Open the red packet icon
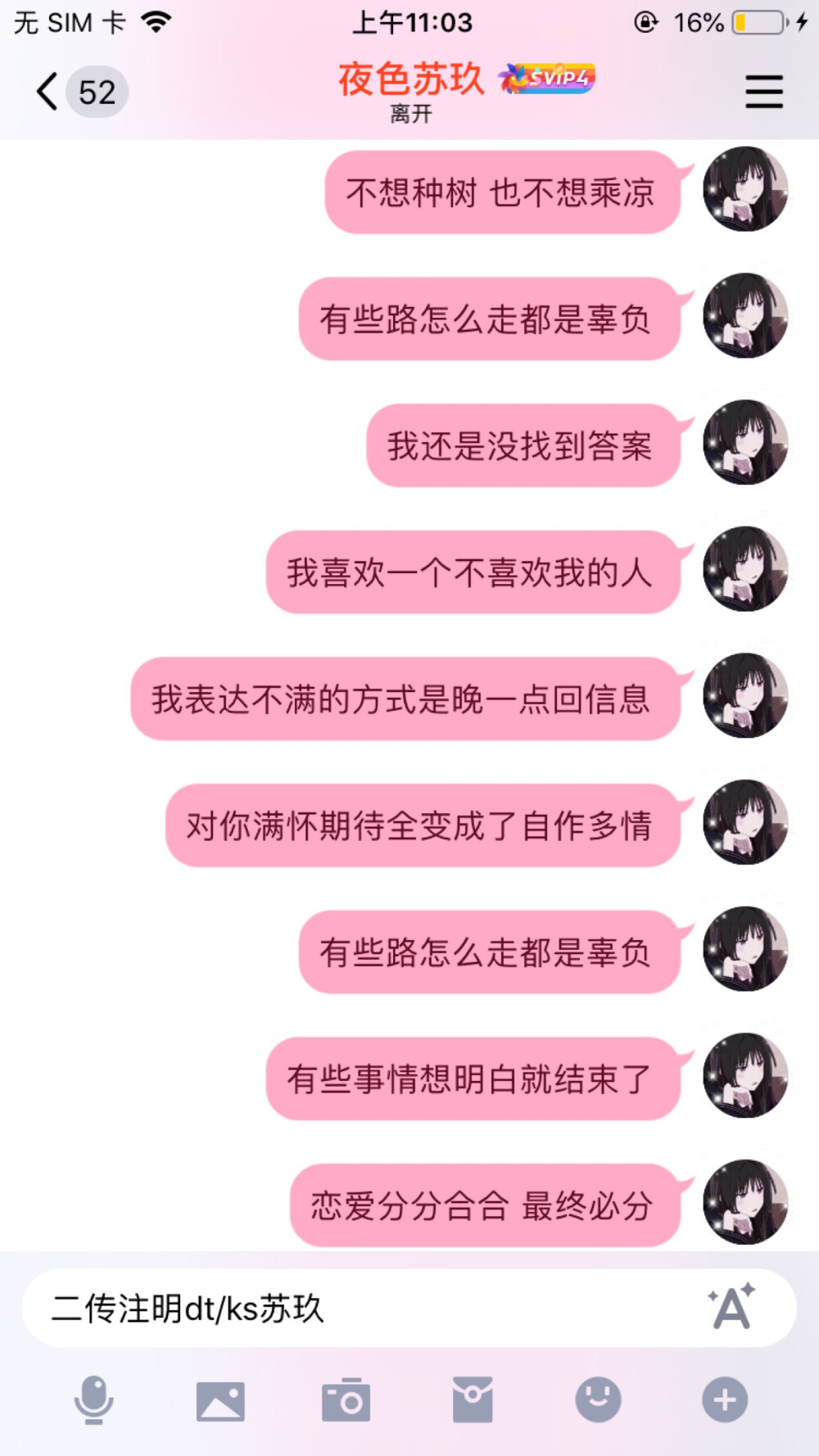The image size is (819, 1456). [x=472, y=1400]
